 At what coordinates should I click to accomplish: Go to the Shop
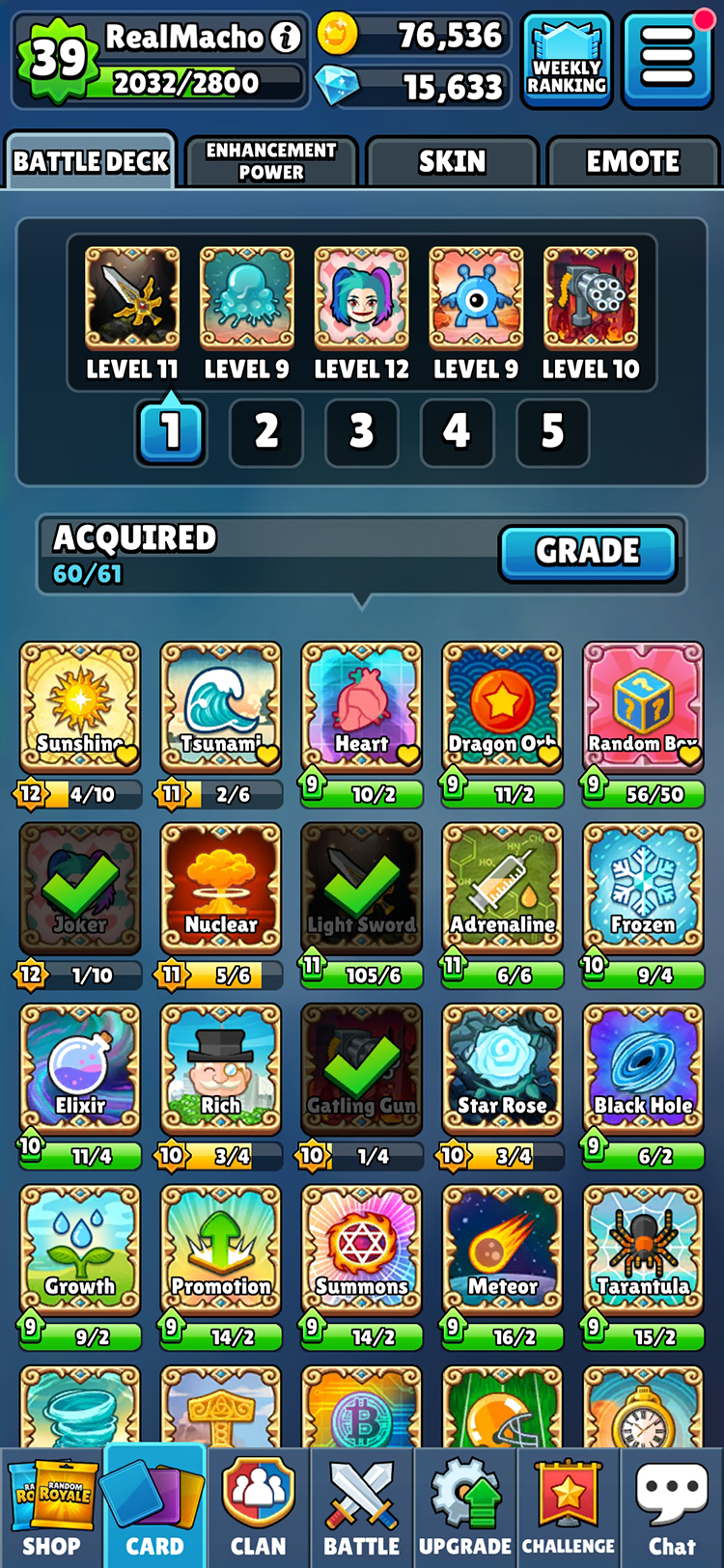52,1509
